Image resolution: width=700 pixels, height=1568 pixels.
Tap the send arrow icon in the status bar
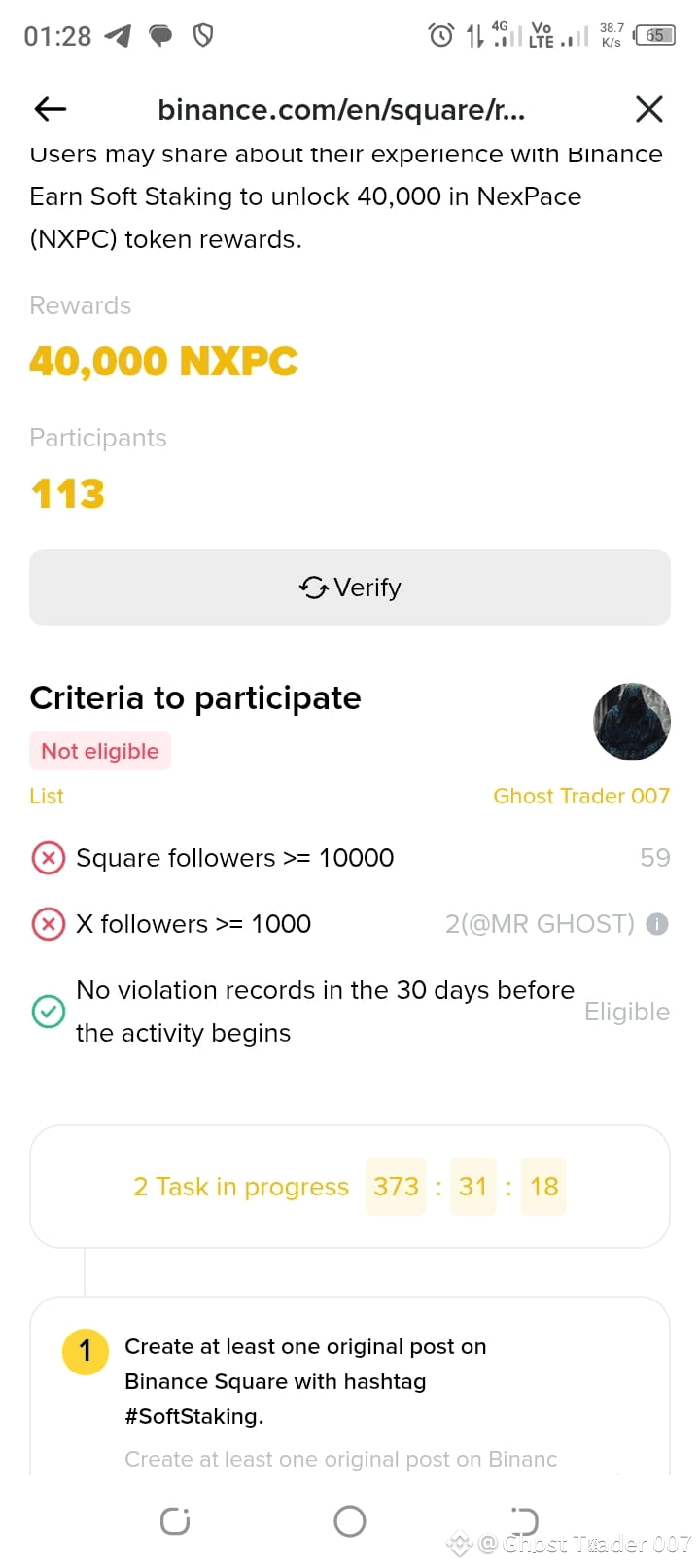point(117,34)
